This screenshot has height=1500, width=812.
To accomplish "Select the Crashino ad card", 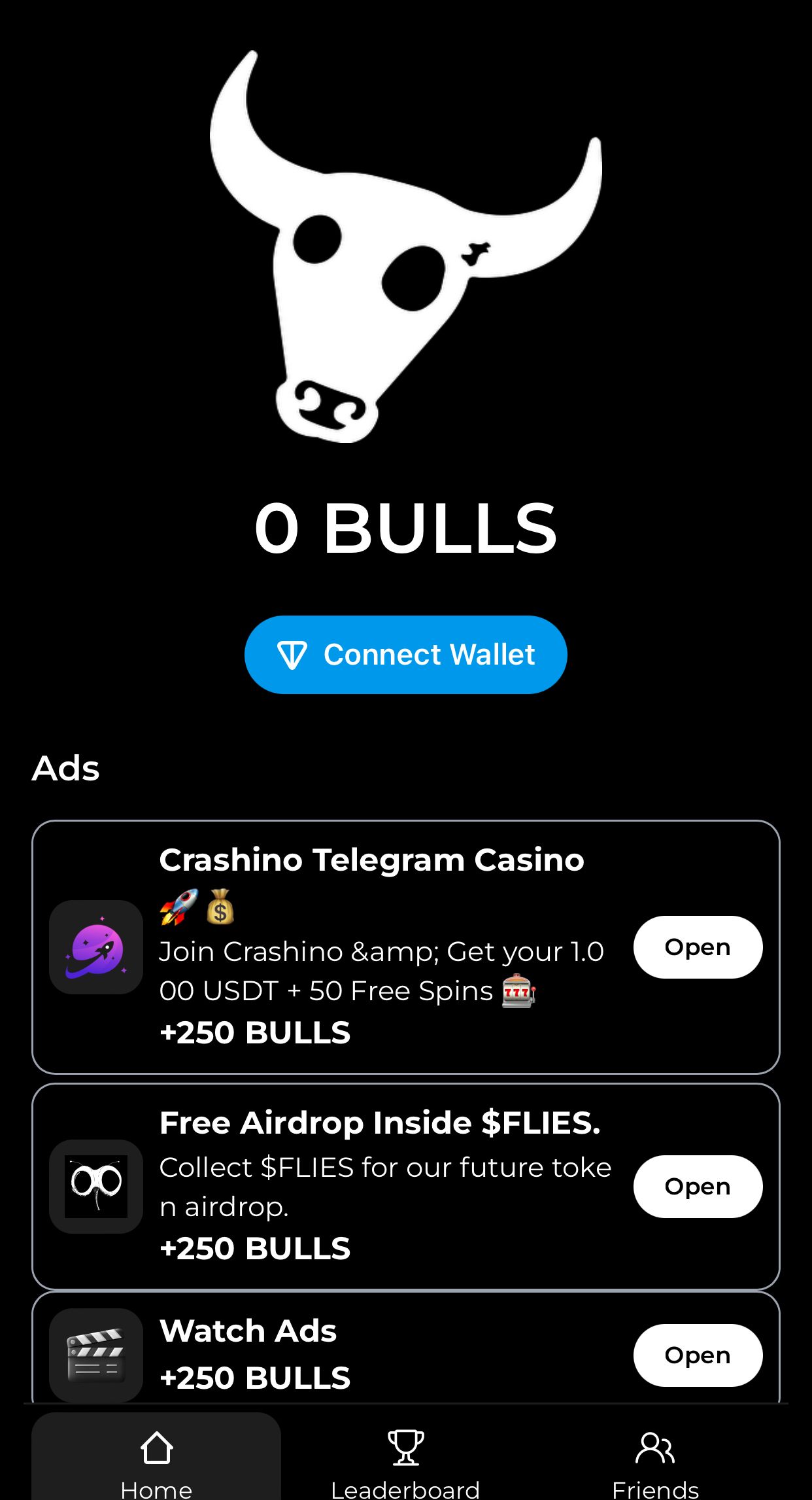I will tap(405, 947).
